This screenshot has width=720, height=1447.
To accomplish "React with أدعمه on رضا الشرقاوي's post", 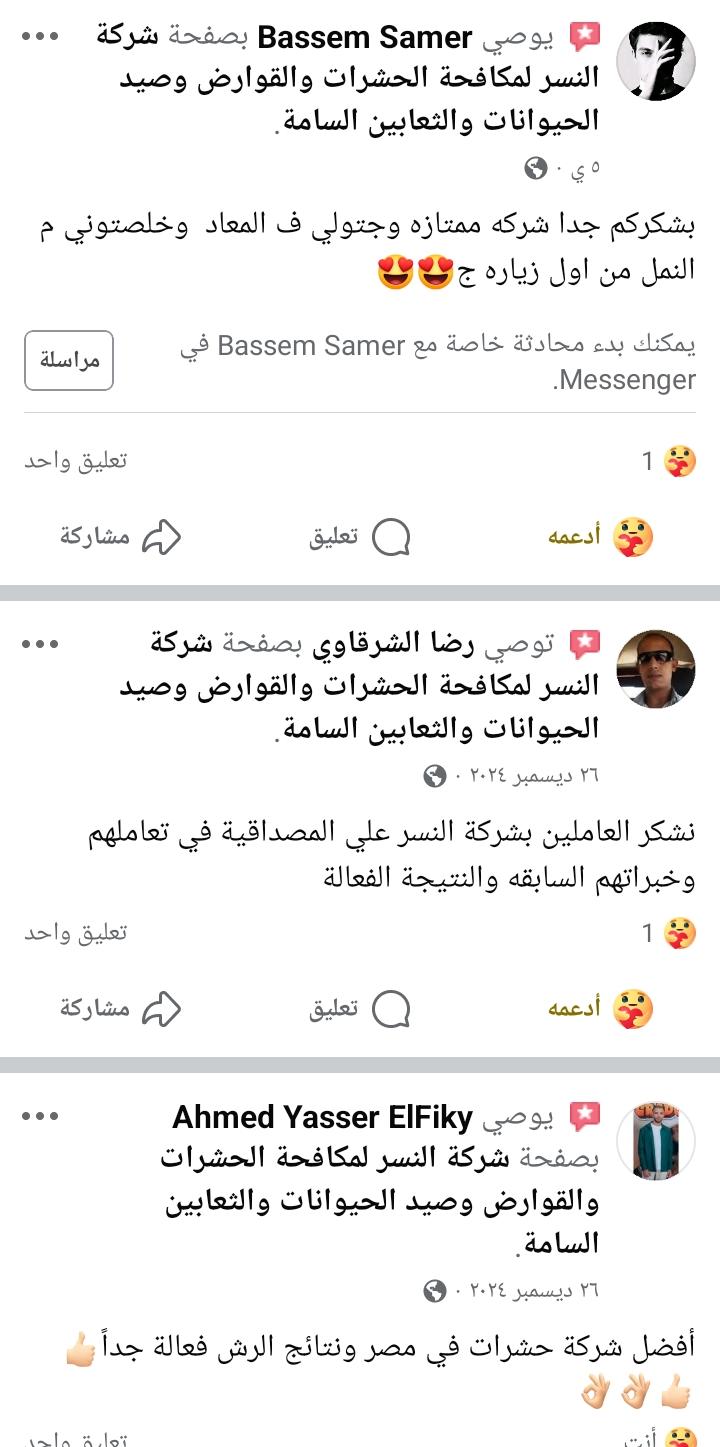I will pyautogui.click(x=600, y=1009).
